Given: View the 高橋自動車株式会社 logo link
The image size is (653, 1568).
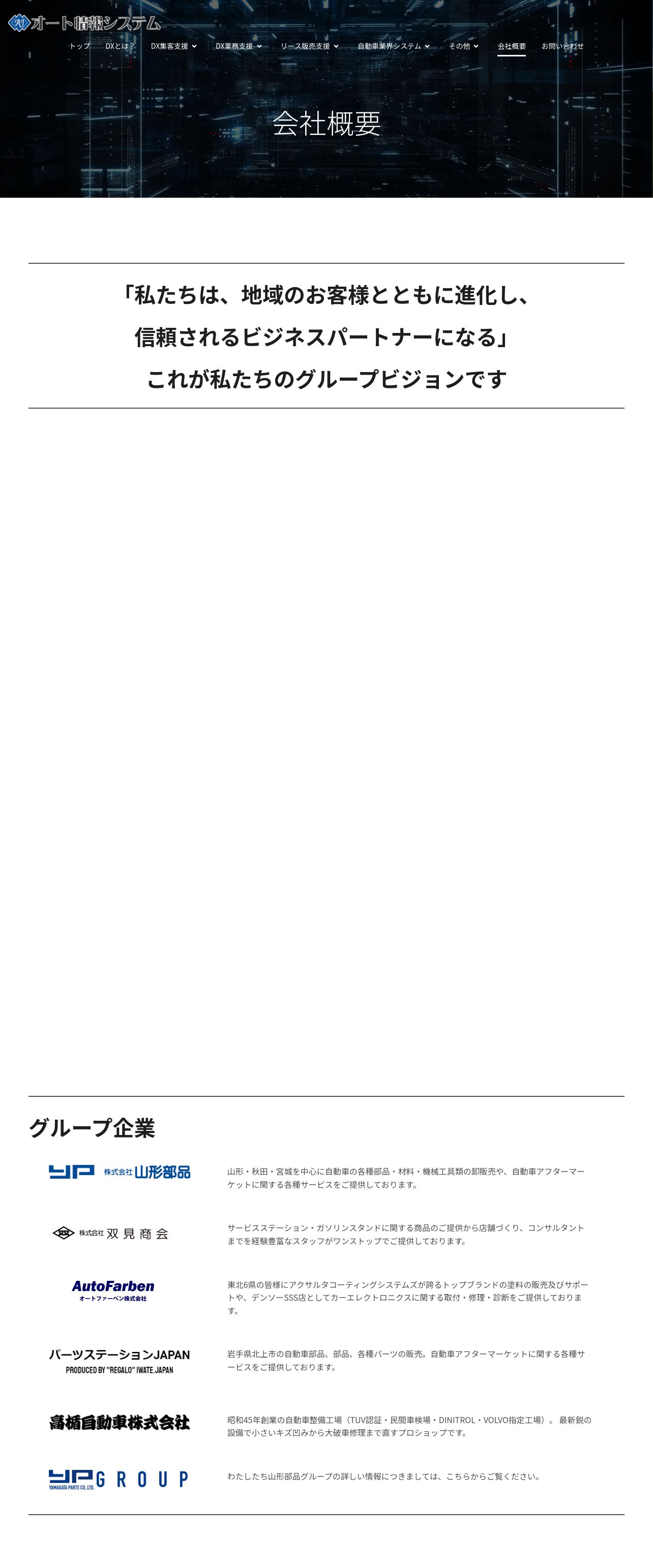Looking at the screenshot, I should coord(120,1423).
